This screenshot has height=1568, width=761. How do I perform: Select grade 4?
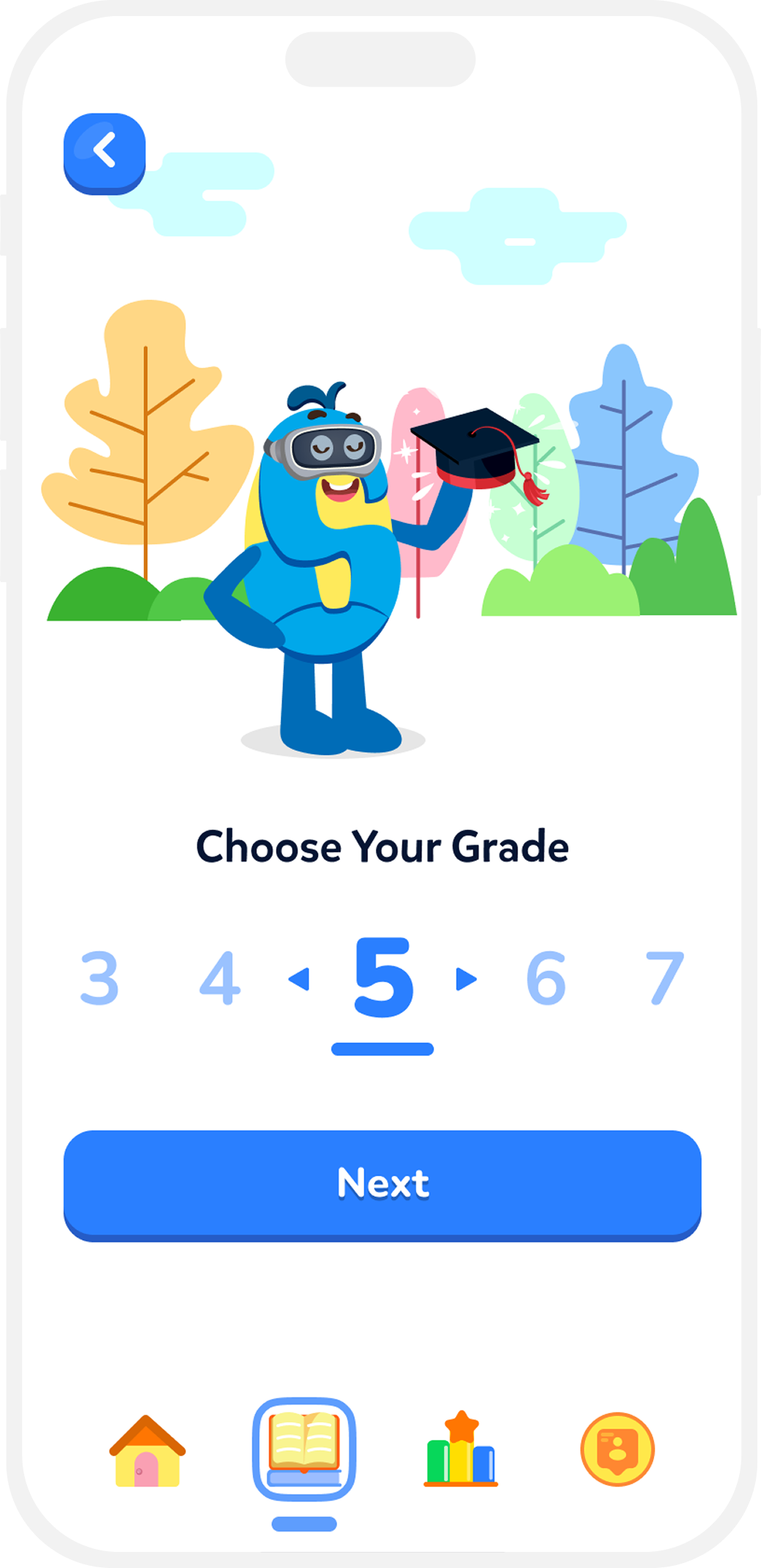click(220, 978)
